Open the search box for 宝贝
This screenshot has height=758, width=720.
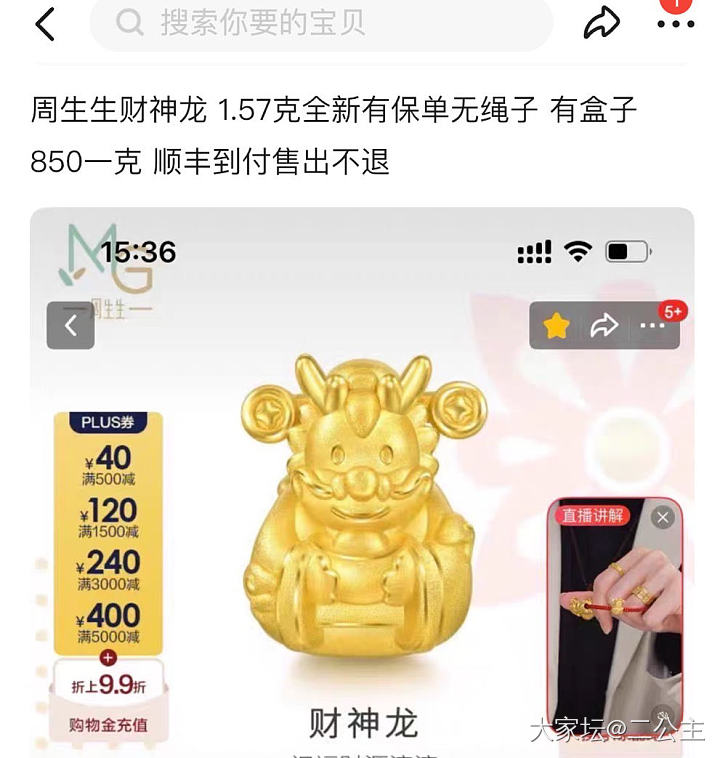tap(320, 23)
